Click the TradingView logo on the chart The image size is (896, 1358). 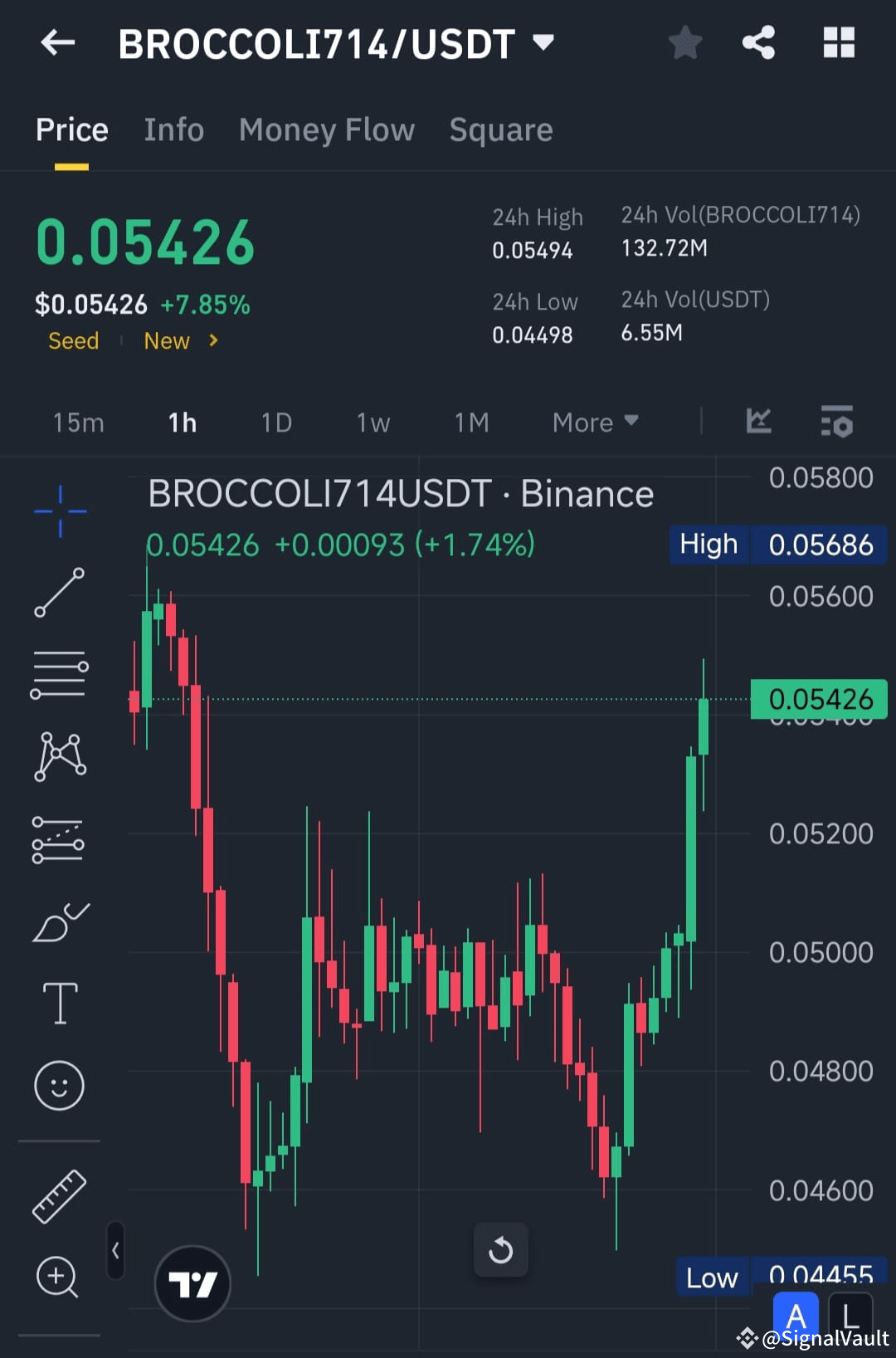192,1282
